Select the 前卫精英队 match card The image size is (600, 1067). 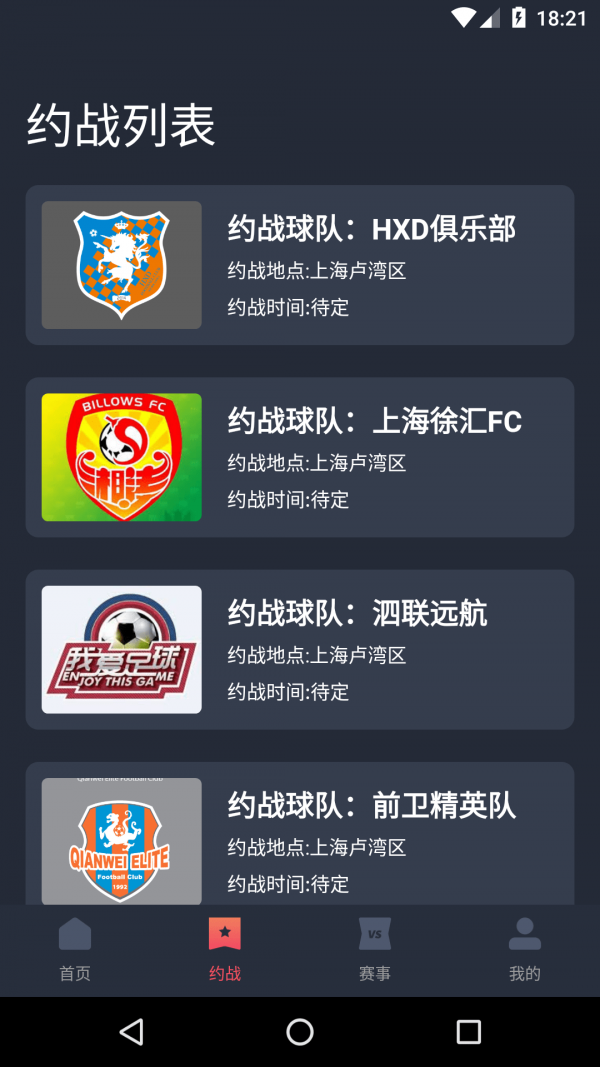tap(300, 835)
